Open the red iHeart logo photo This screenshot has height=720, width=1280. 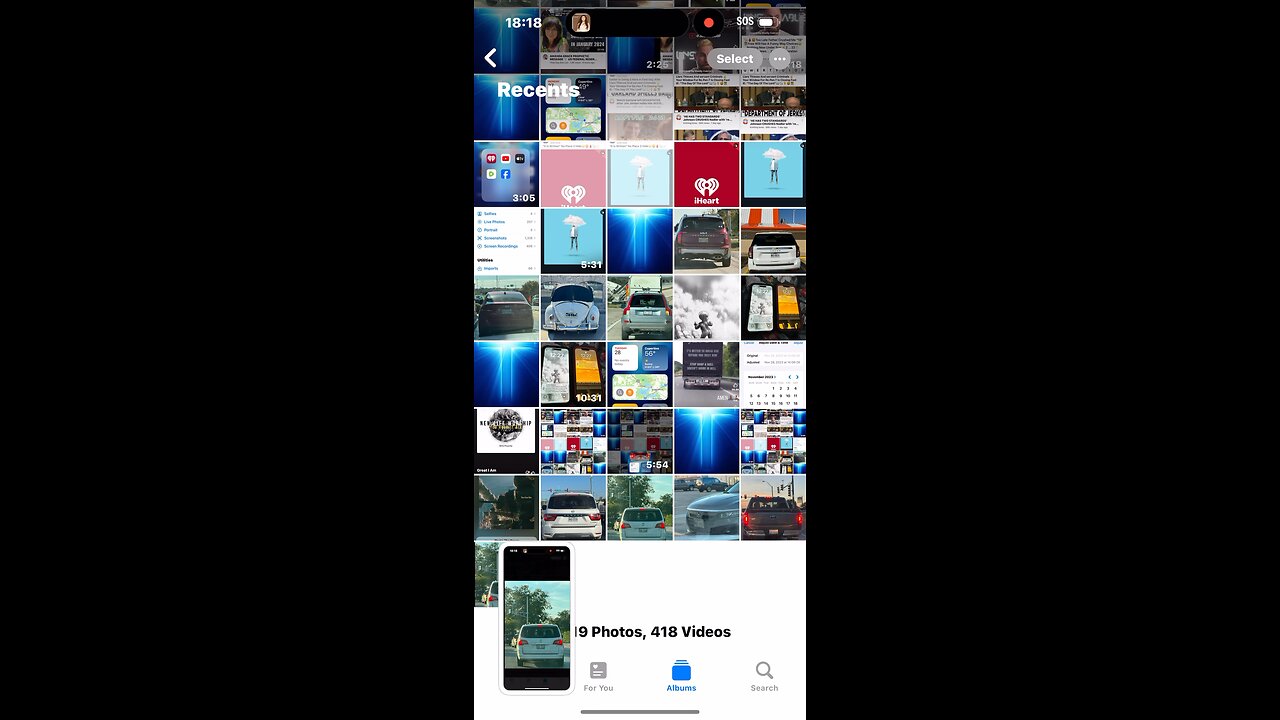pos(706,174)
